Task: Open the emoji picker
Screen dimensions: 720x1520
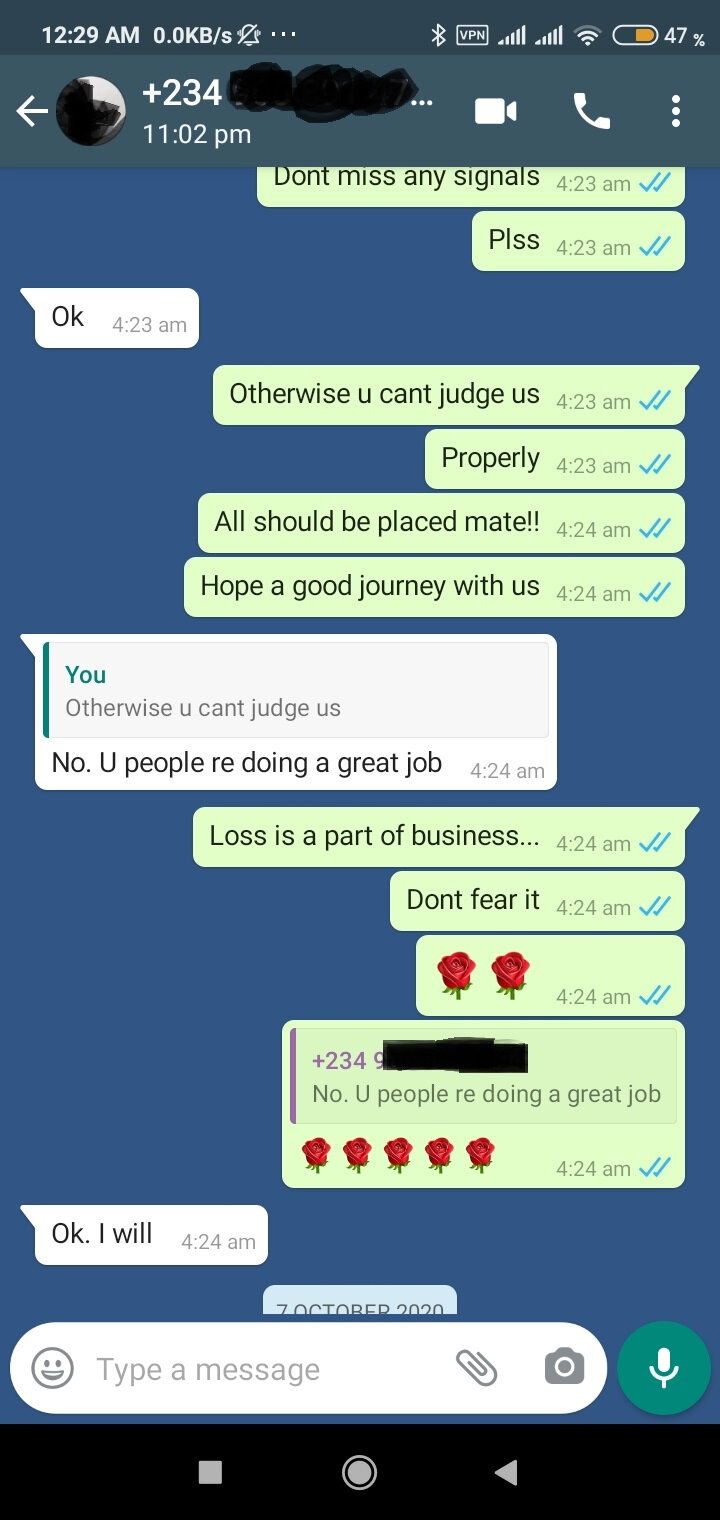Action: point(53,1368)
